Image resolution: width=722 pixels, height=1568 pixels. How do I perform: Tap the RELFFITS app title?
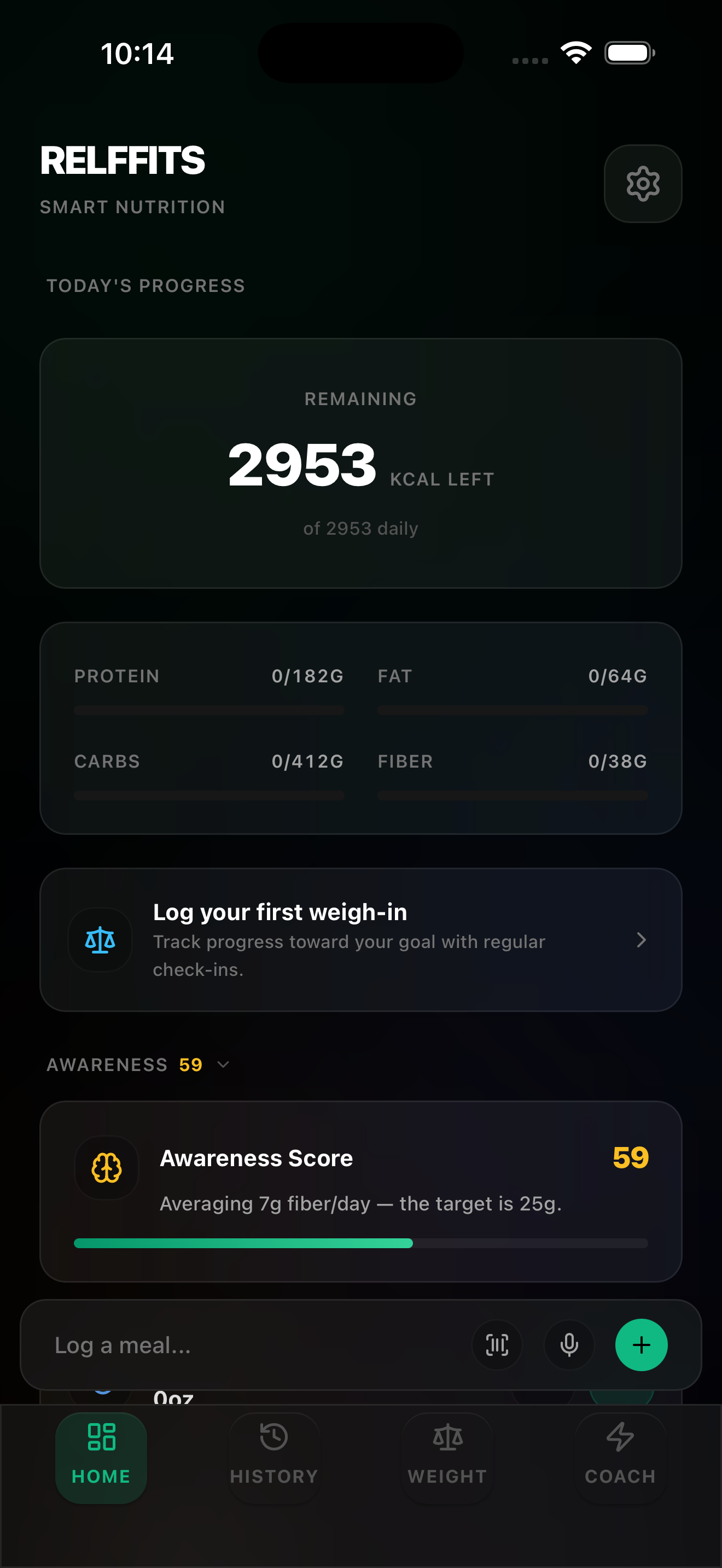click(123, 161)
